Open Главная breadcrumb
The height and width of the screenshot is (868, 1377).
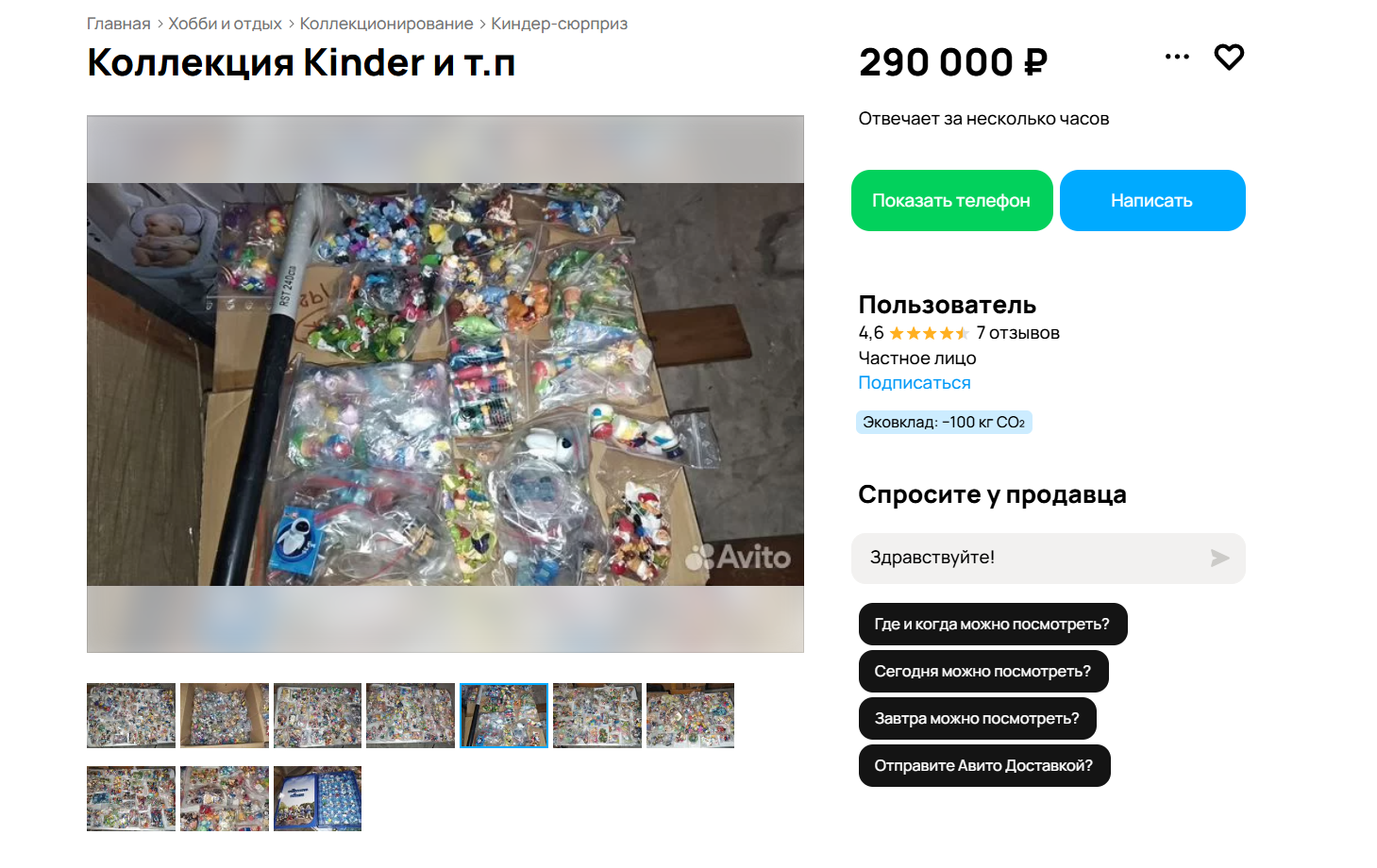point(118,24)
